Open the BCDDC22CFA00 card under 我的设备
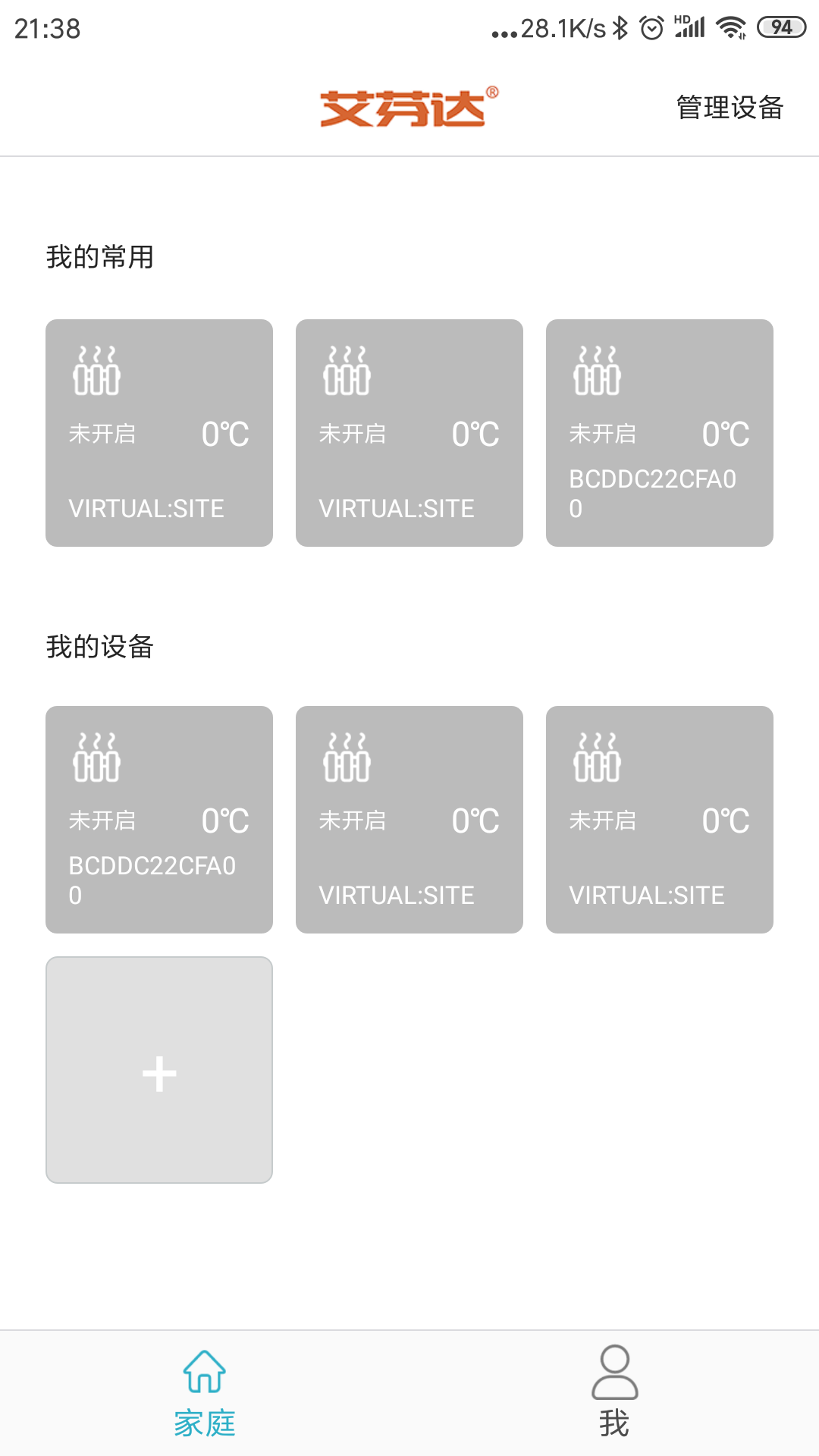 pyautogui.click(x=158, y=819)
